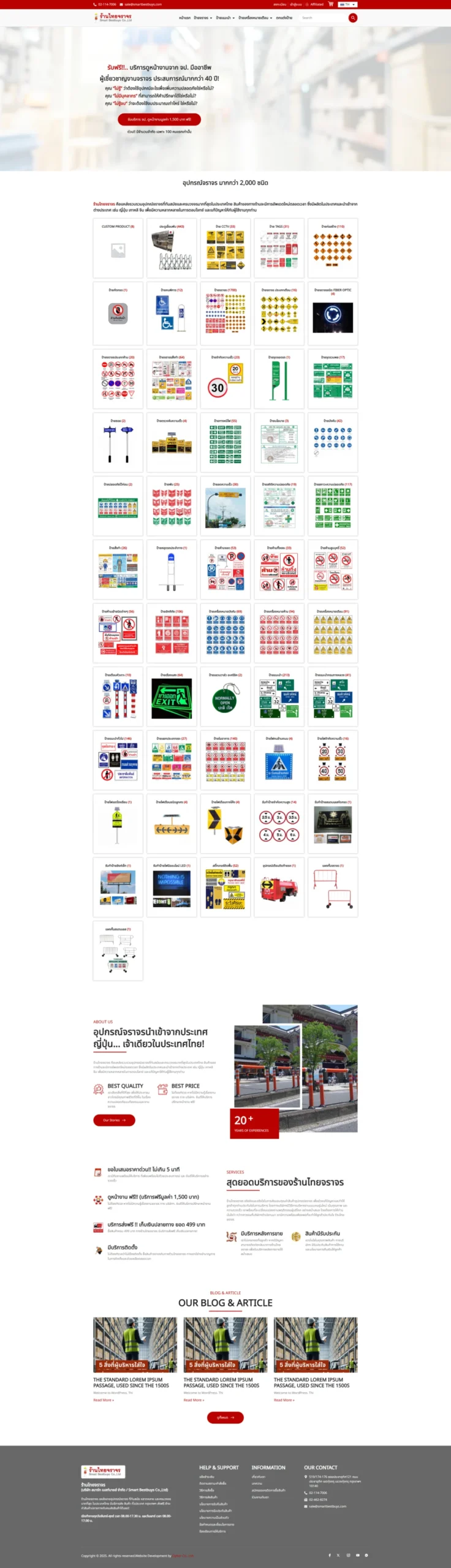The height and width of the screenshot is (1568, 451).
Task: Tap the red button below the blog articles
Action: tap(225, 1417)
